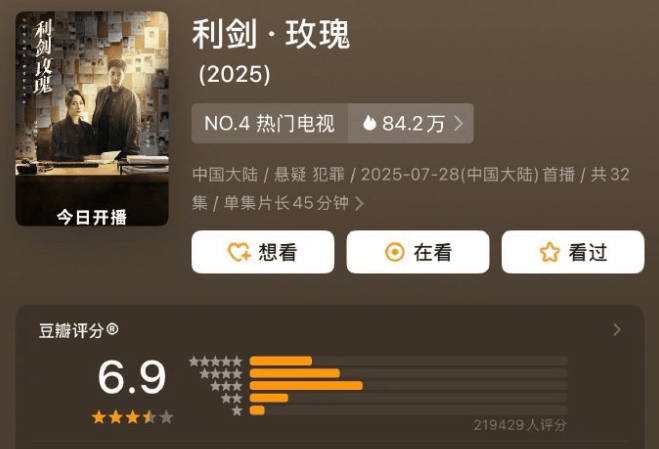This screenshot has width=659, height=449.
Task: Open the NO.4 热门电视 ranking chip
Action: coord(270,123)
